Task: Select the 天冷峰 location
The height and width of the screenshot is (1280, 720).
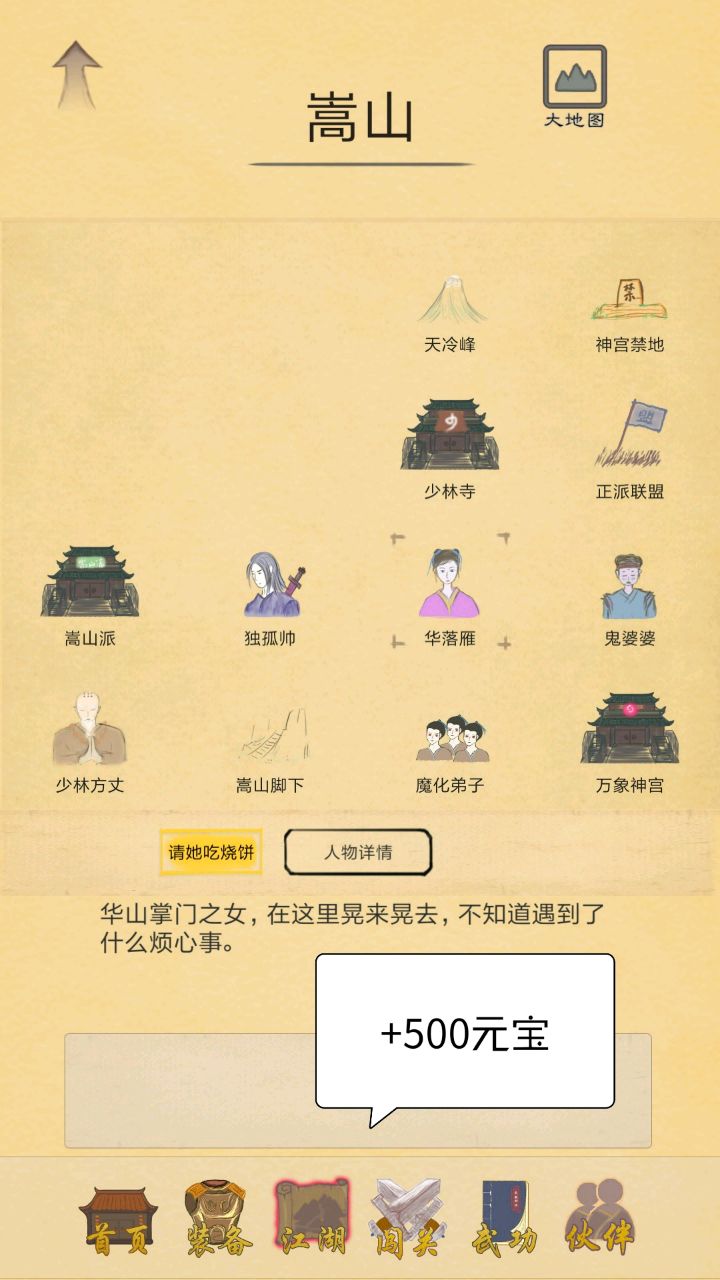Action: pyautogui.click(x=450, y=312)
